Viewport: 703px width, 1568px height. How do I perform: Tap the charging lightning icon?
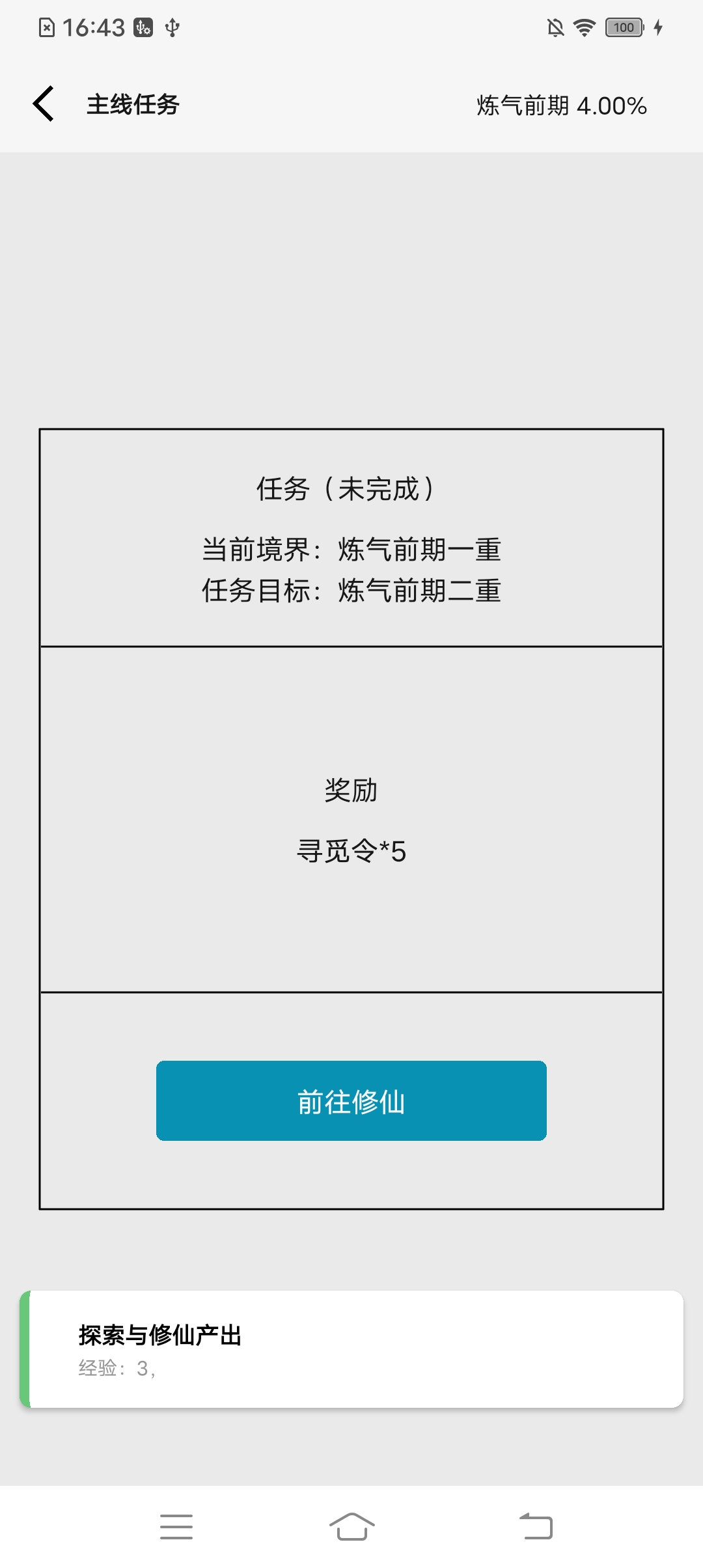coord(659,27)
